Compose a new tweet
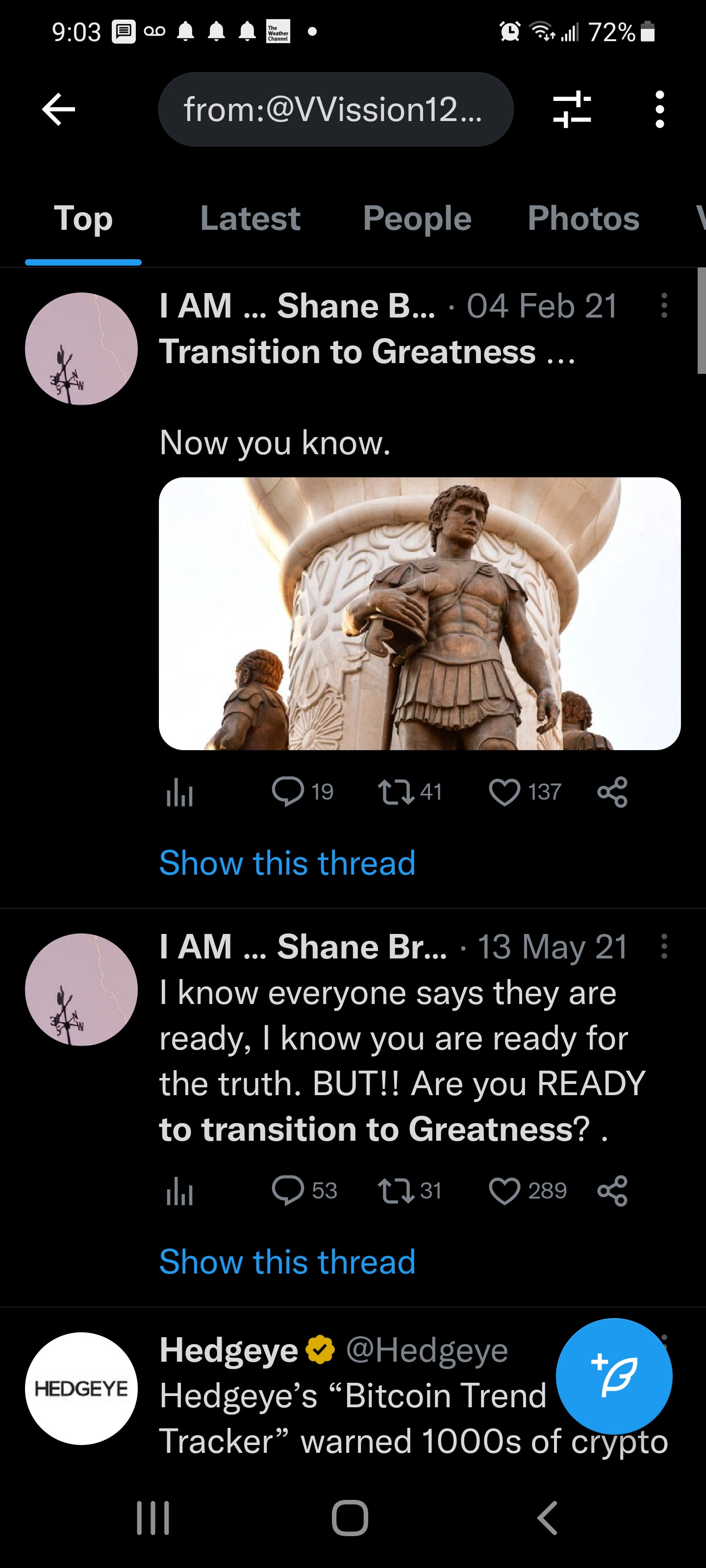706x1568 pixels. tap(613, 1375)
